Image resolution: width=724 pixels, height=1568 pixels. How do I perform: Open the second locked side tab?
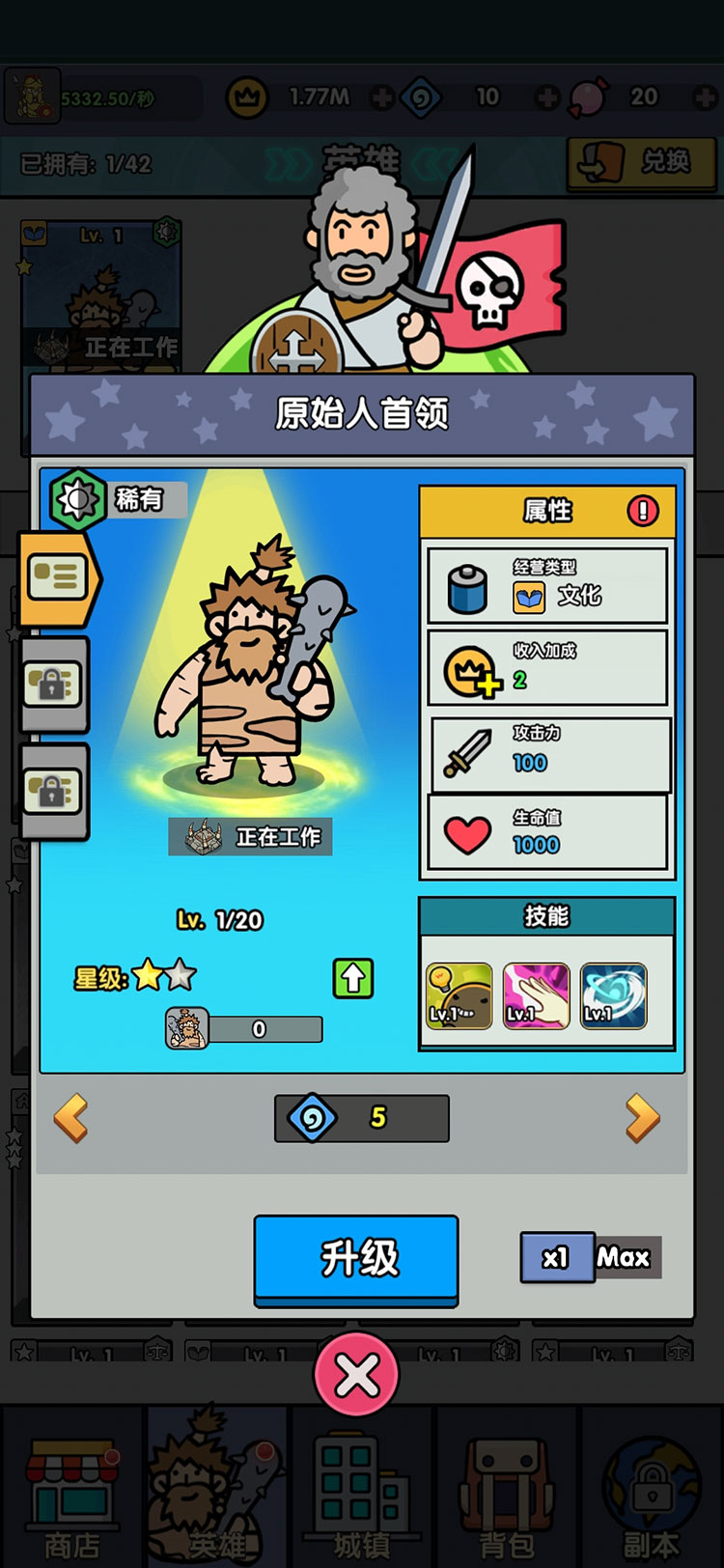coord(54,791)
